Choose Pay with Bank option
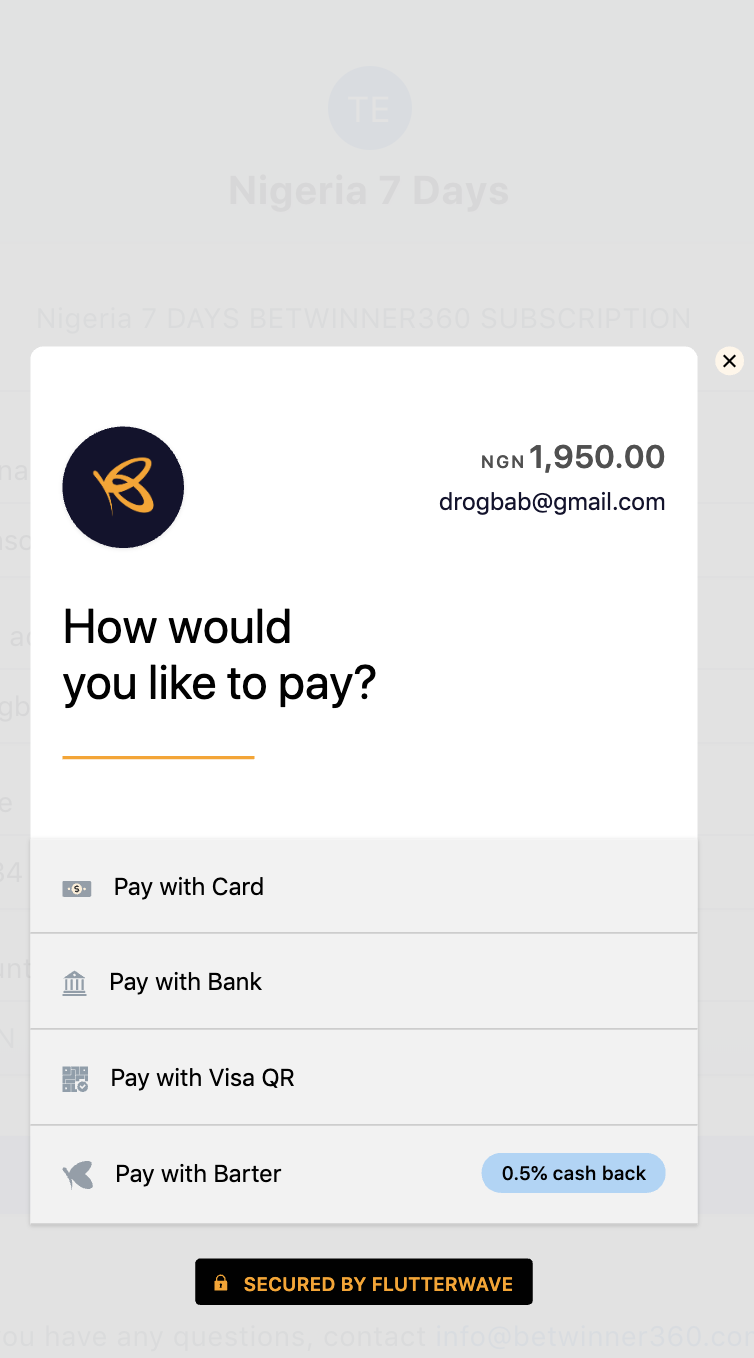 point(364,981)
